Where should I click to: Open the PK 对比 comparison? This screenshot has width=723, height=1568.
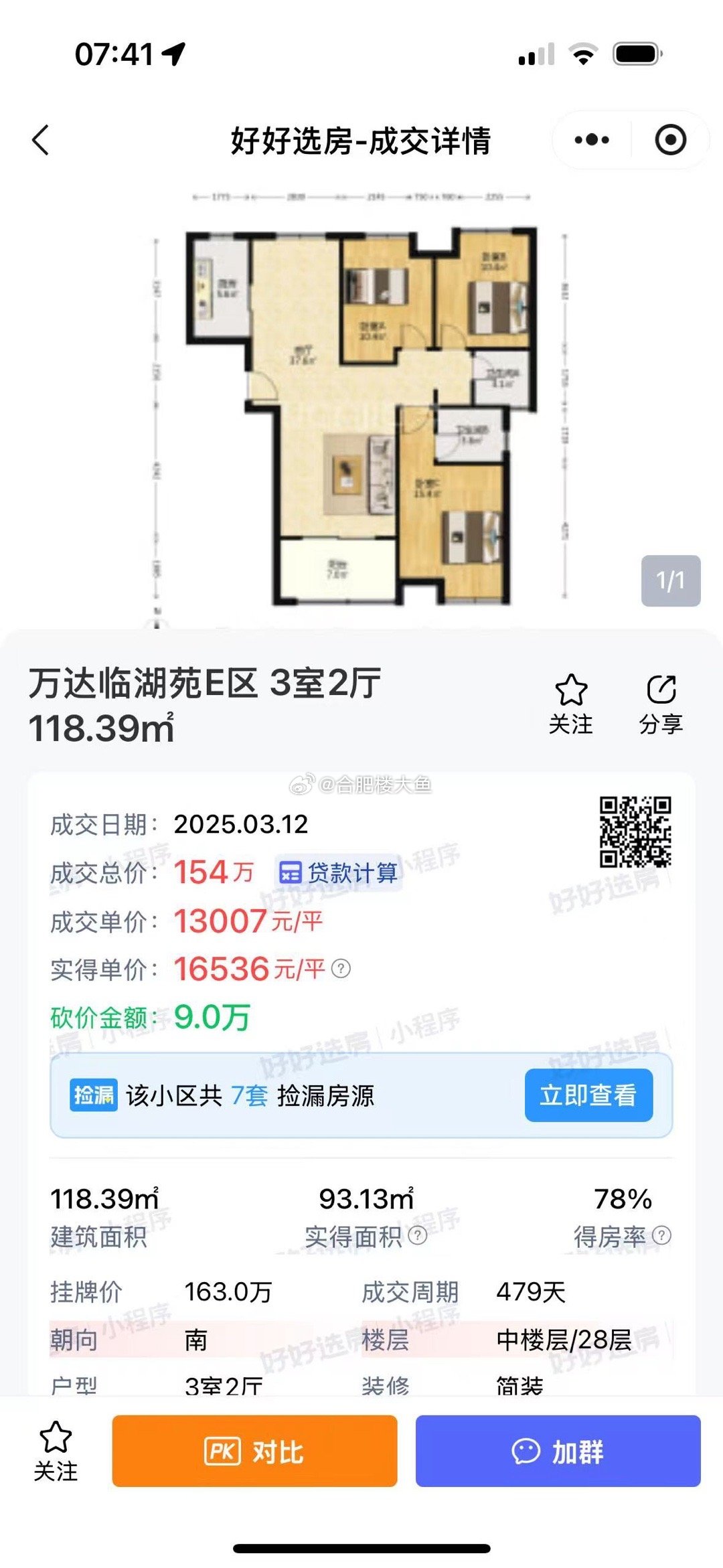pos(254,1452)
